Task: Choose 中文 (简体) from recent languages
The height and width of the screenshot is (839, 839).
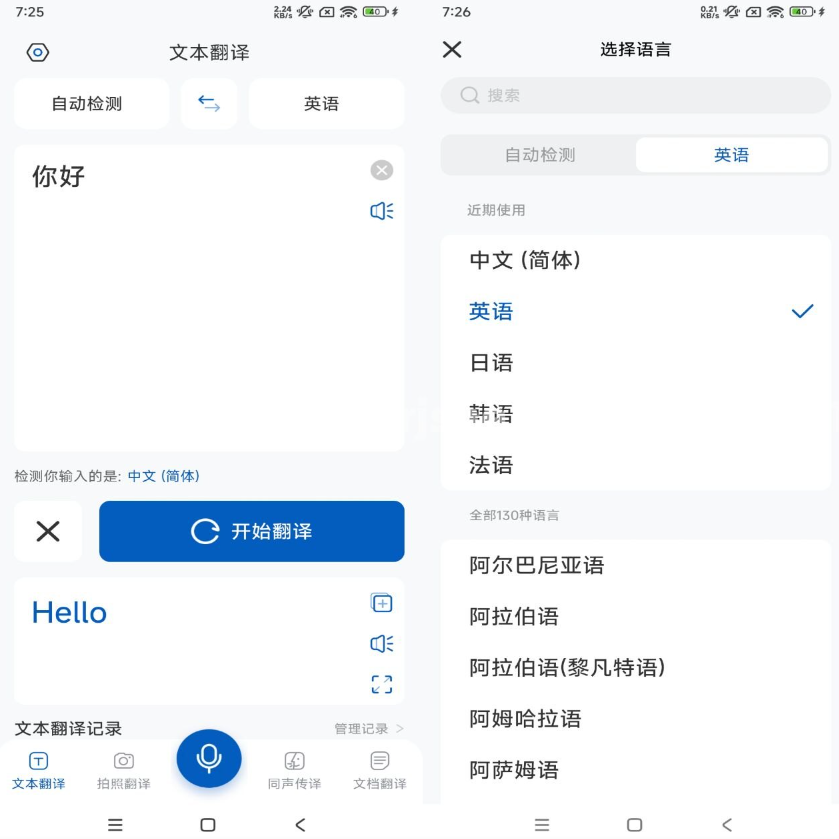Action: (x=526, y=260)
